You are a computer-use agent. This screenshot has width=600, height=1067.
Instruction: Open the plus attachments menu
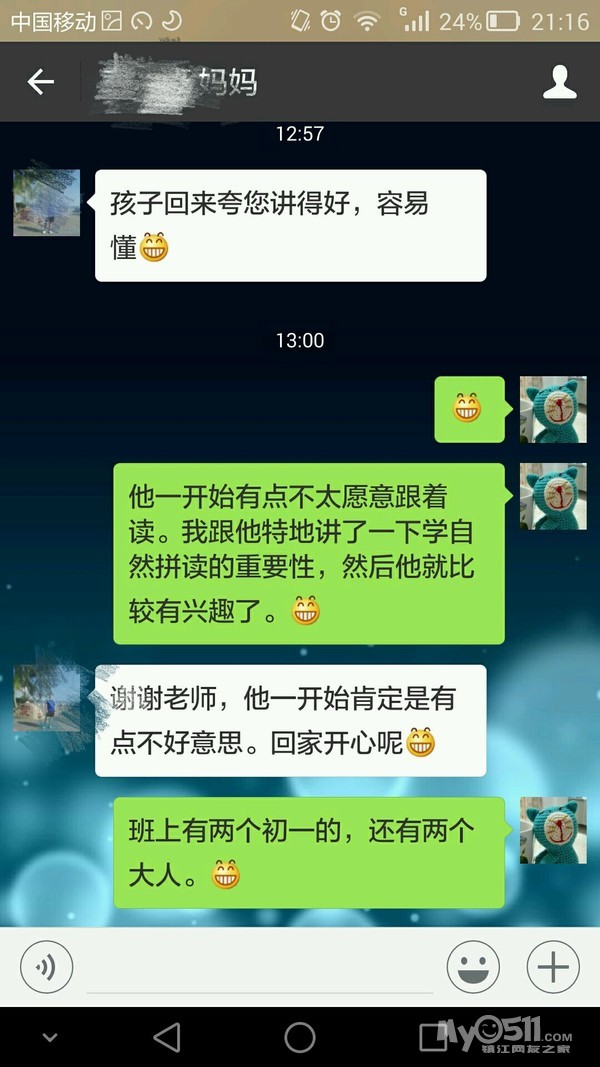tap(553, 967)
